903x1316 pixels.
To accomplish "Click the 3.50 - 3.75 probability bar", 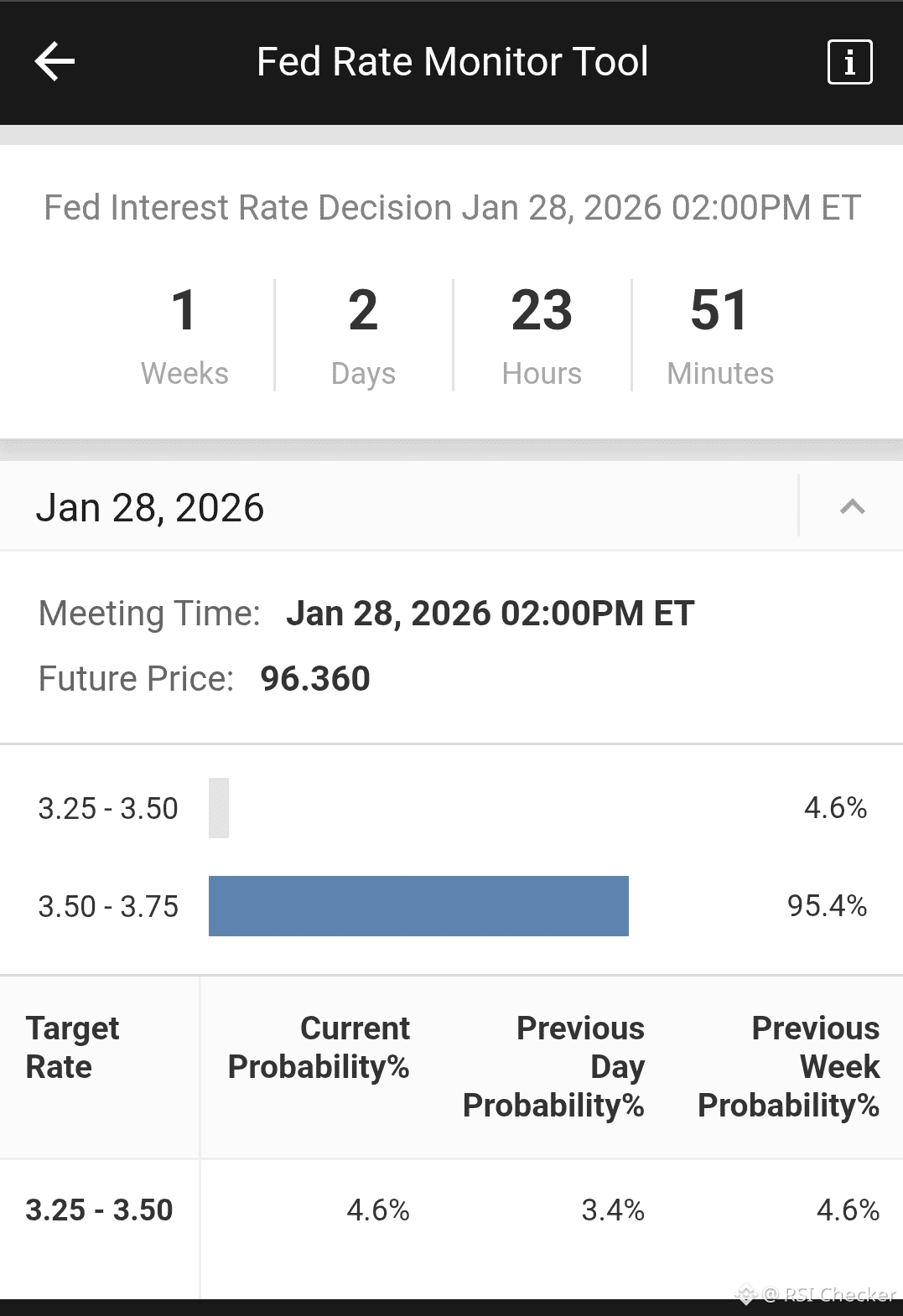I will (x=419, y=906).
